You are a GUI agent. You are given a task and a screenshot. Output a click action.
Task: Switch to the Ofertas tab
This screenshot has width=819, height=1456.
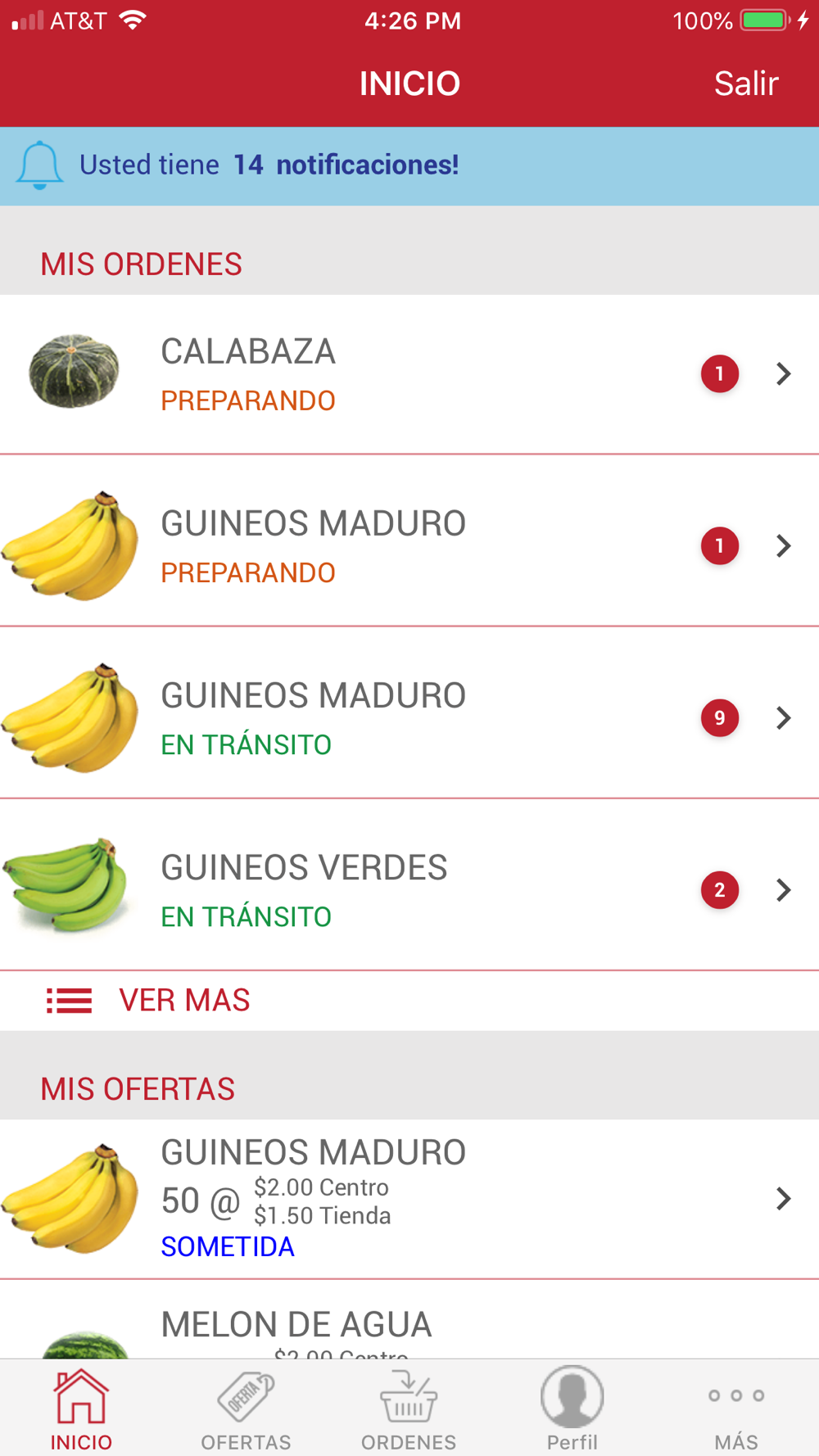tap(246, 1409)
